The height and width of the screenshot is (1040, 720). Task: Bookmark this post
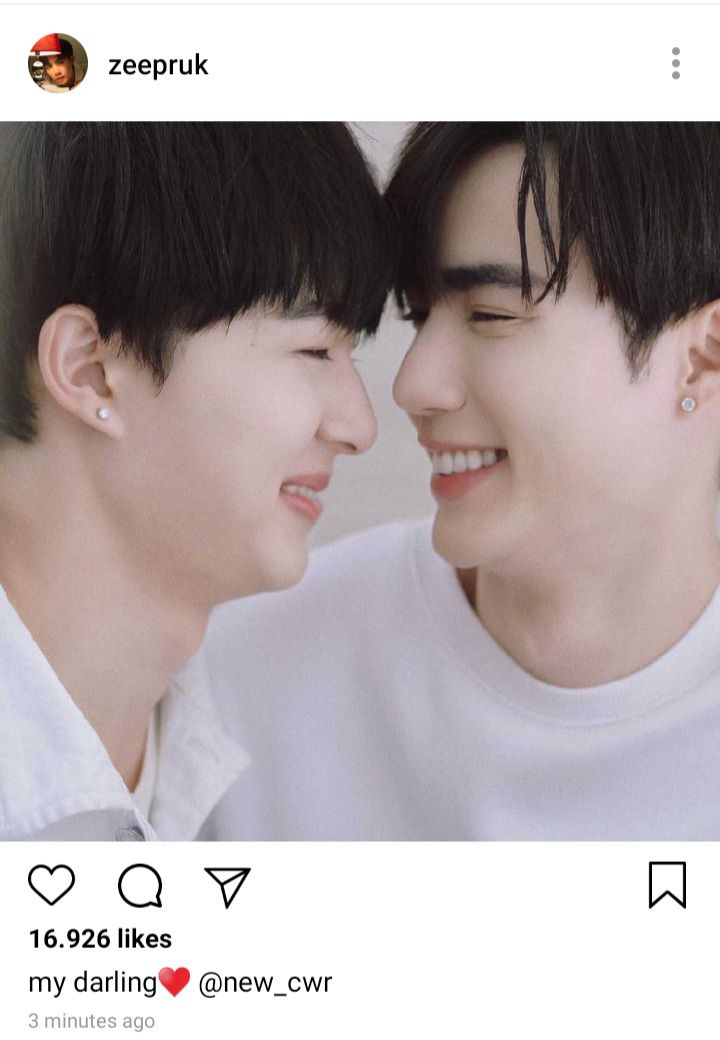point(667,885)
